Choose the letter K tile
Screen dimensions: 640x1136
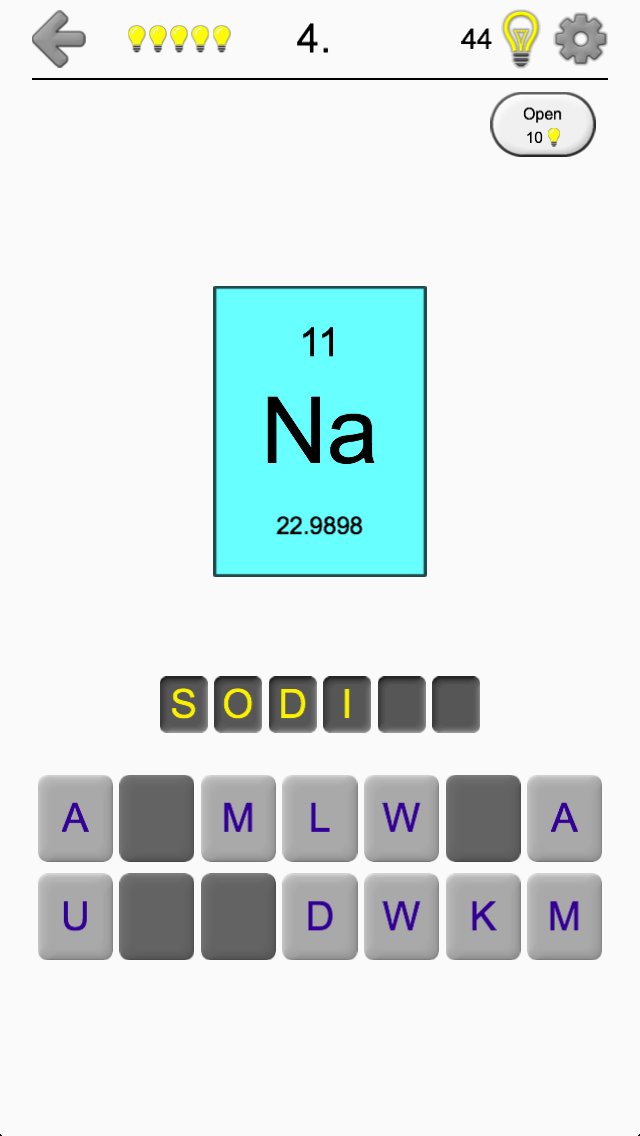[483, 916]
